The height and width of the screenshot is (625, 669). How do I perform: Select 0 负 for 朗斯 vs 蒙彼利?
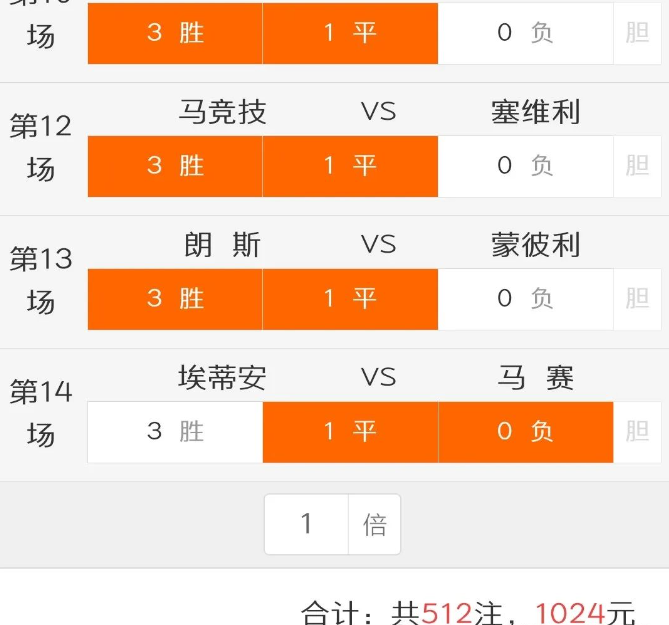(x=525, y=299)
